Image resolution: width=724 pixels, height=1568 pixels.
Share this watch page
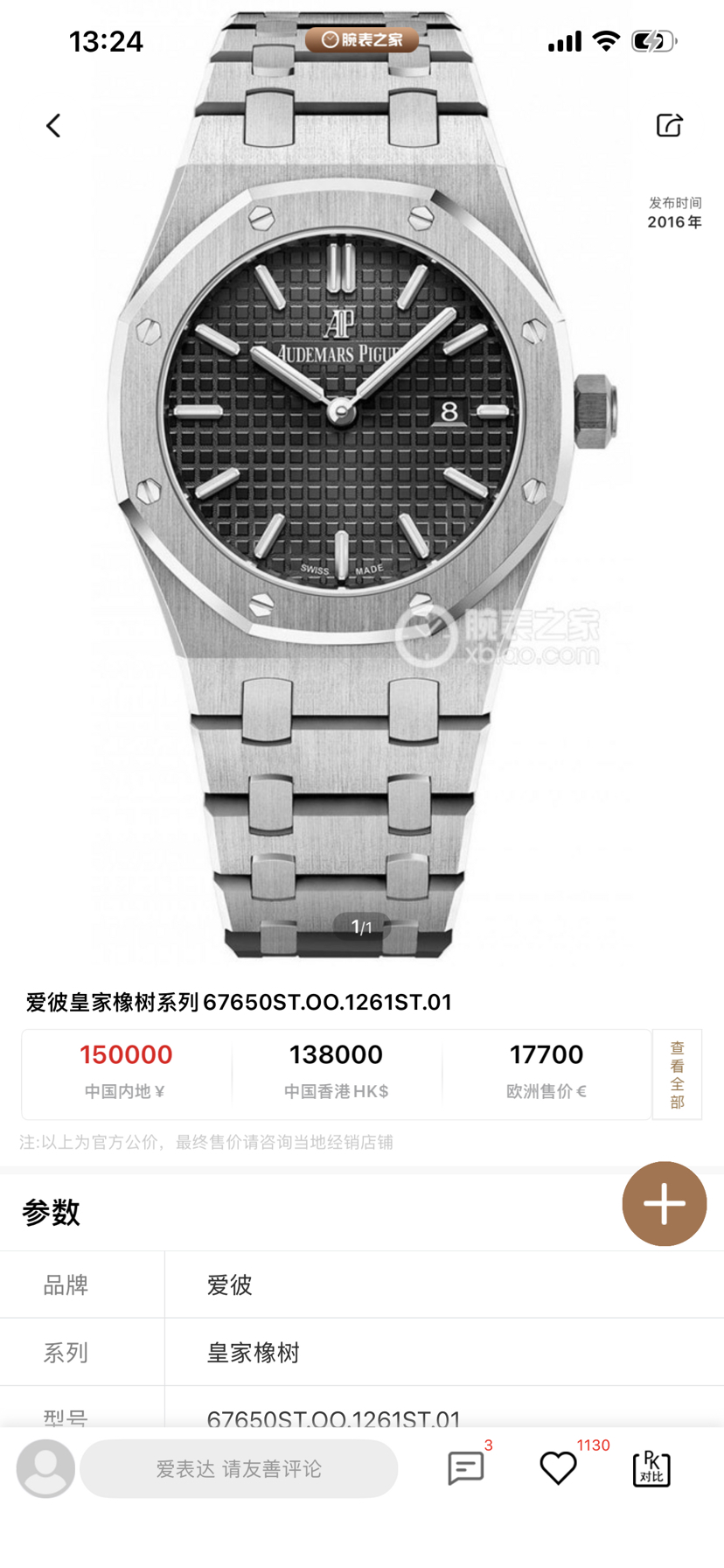(x=669, y=125)
